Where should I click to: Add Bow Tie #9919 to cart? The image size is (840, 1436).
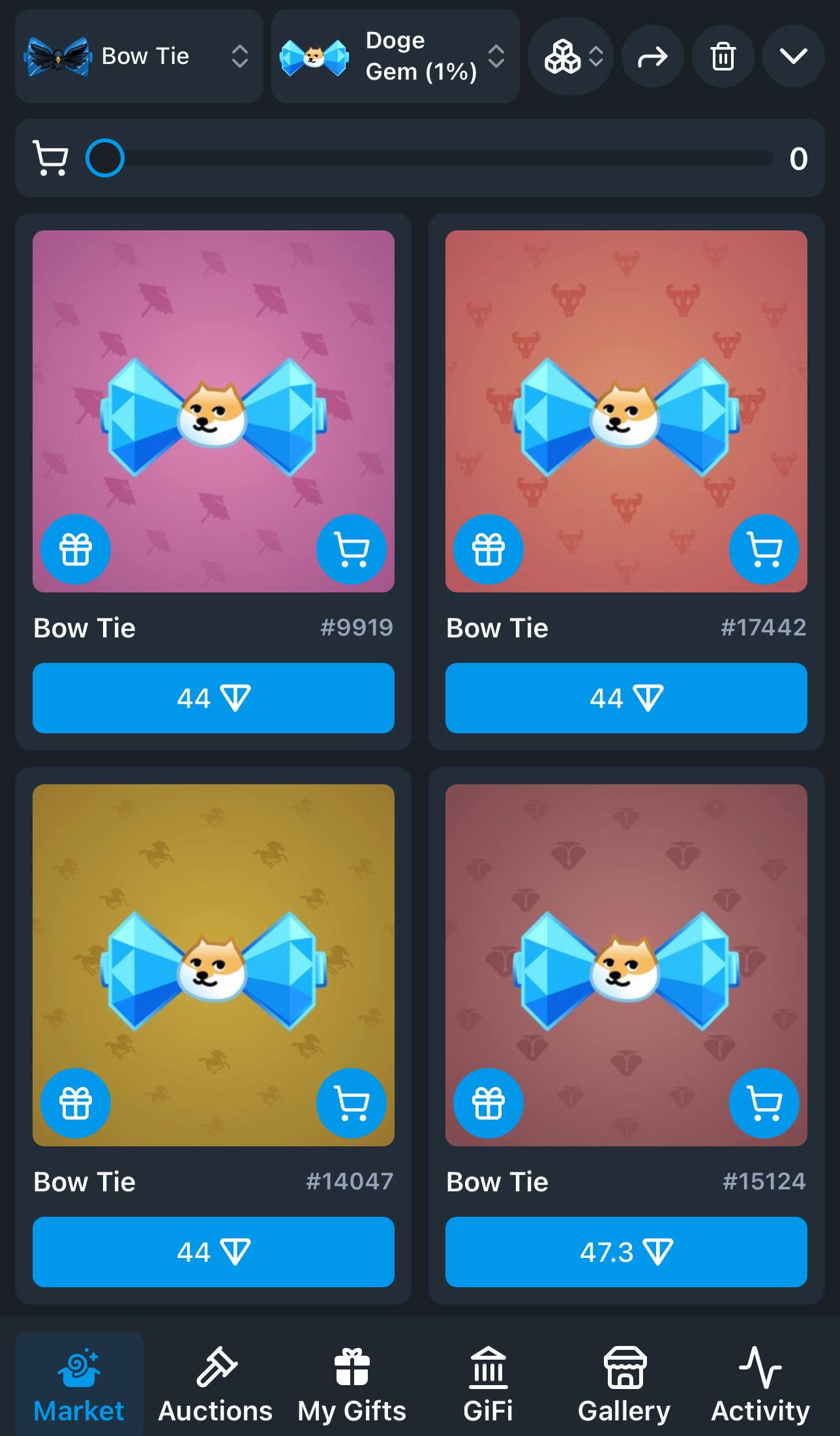tap(352, 549)
